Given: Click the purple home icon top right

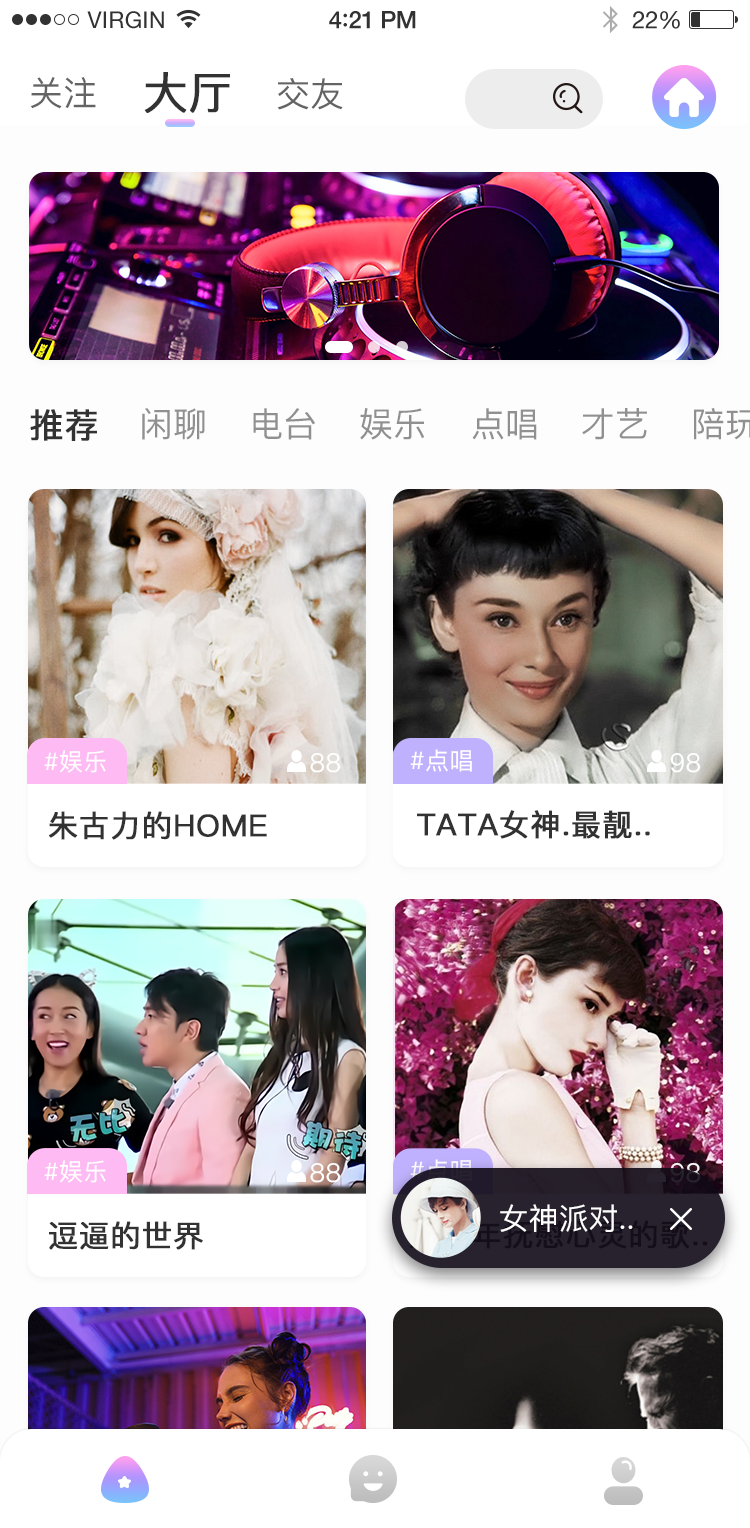Looking at the screenshot, I should (683, 96).
